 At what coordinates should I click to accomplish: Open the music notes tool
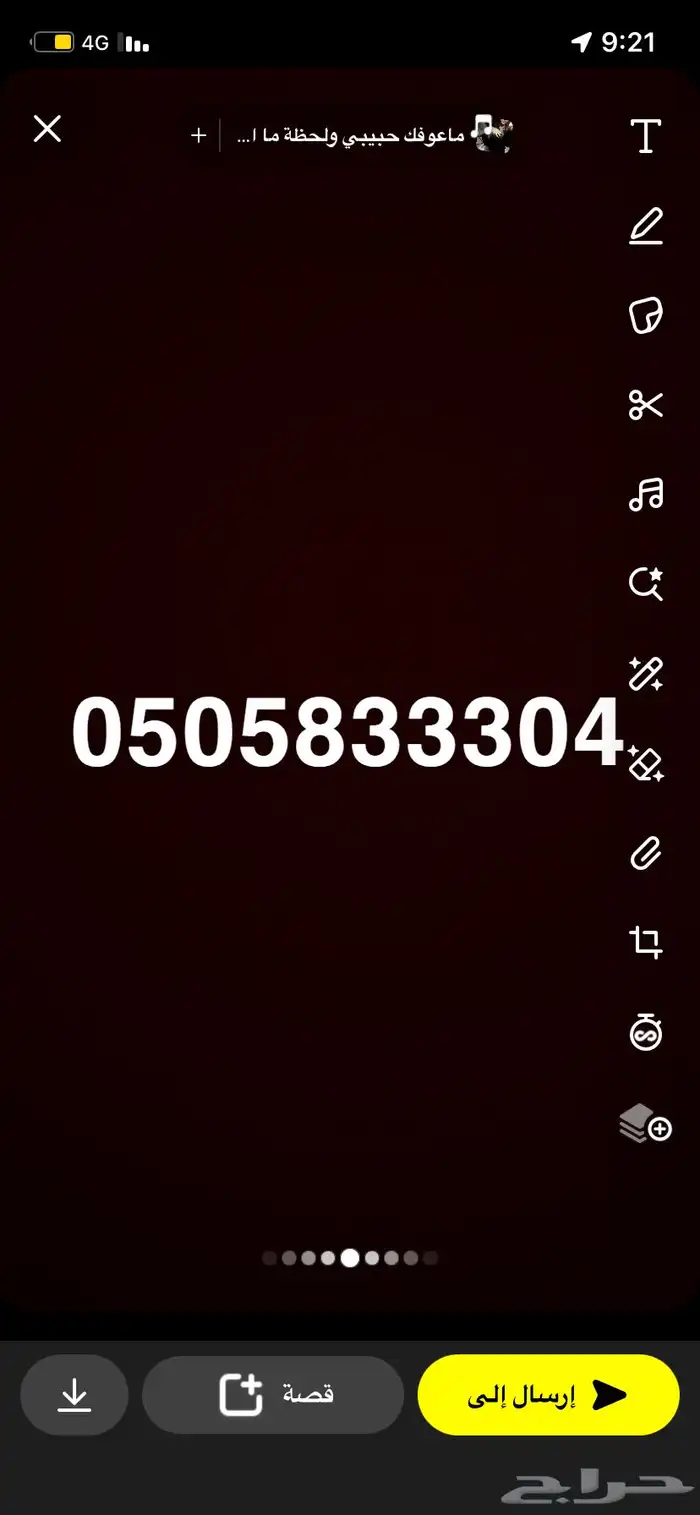pos(646,494)
